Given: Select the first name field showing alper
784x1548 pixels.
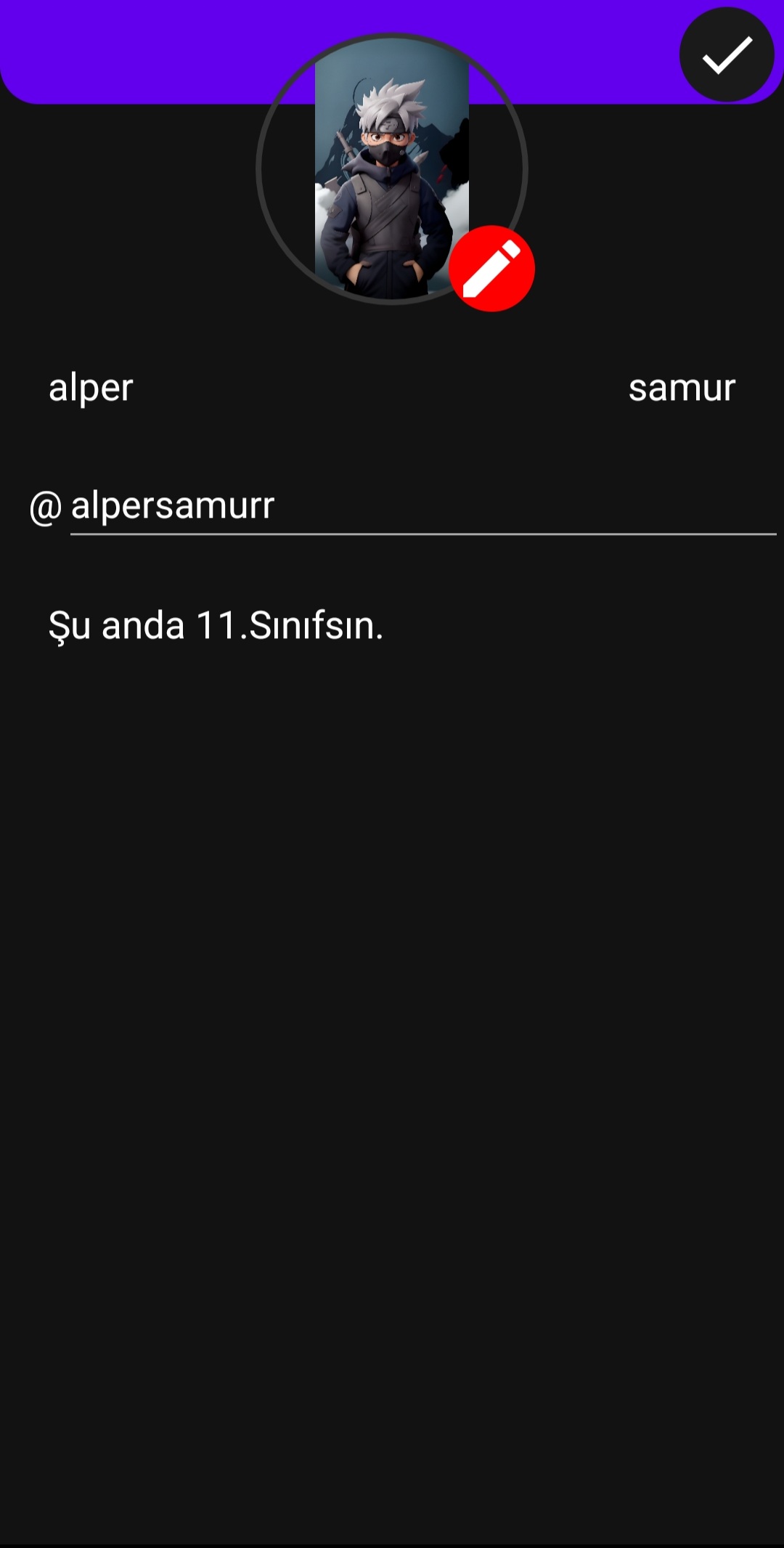Looking at the screenshot, I should (x=89, y=387).
